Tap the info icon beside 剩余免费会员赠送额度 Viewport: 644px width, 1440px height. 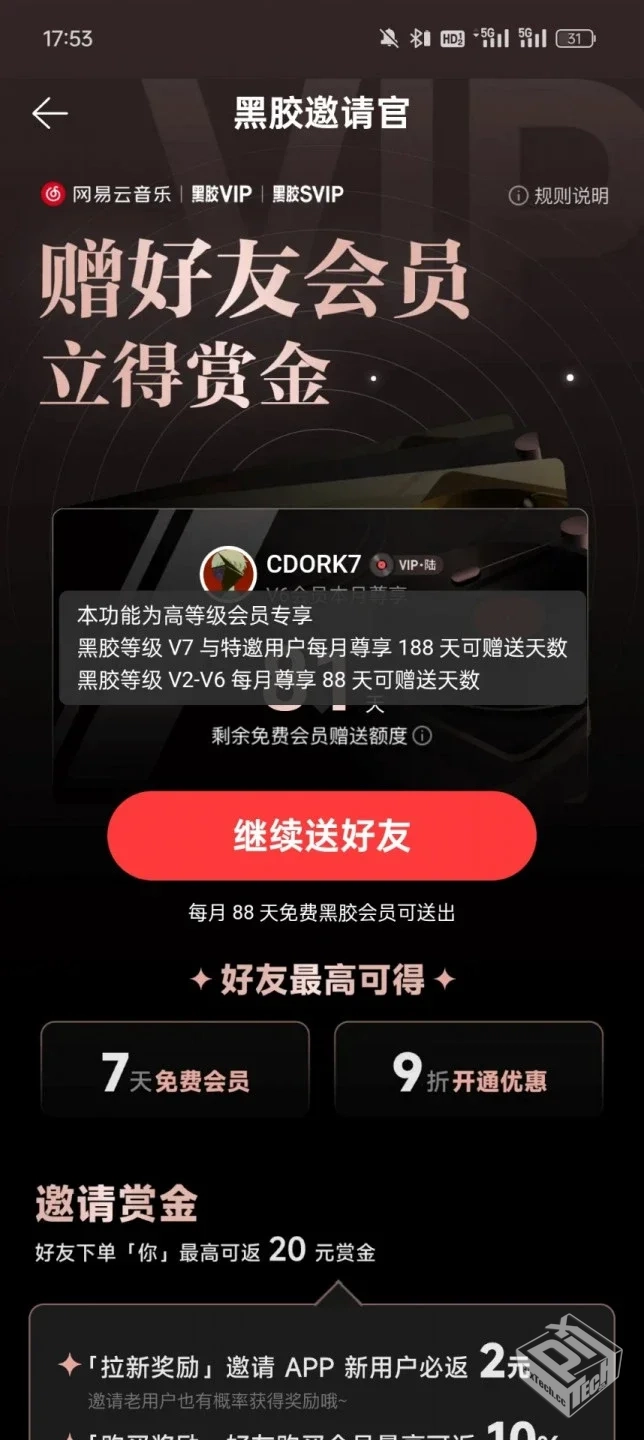pos(423,736)
